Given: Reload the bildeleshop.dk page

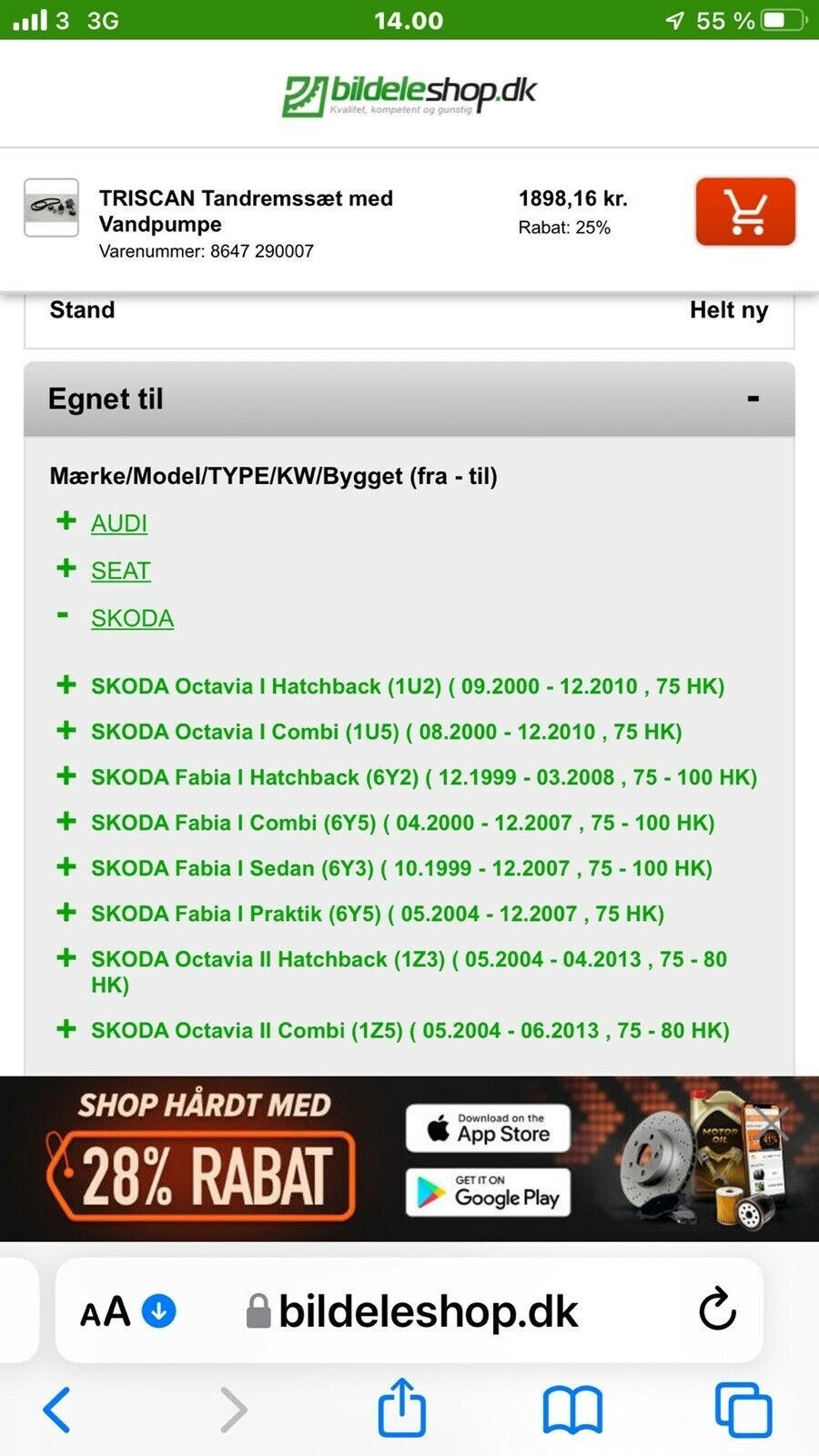Looking at the screenshot, I should [x=716, y=1310].
